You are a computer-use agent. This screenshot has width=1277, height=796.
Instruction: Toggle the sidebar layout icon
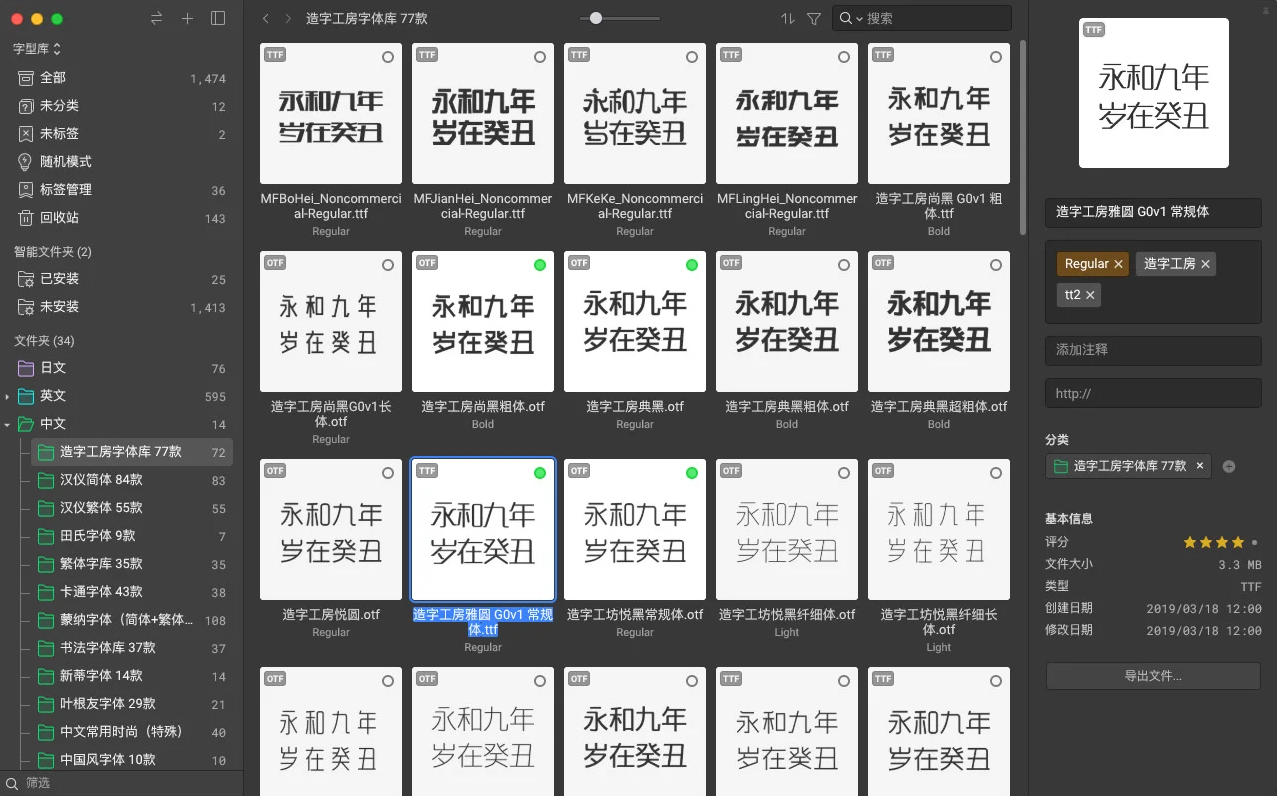click(x=218, y=18)
